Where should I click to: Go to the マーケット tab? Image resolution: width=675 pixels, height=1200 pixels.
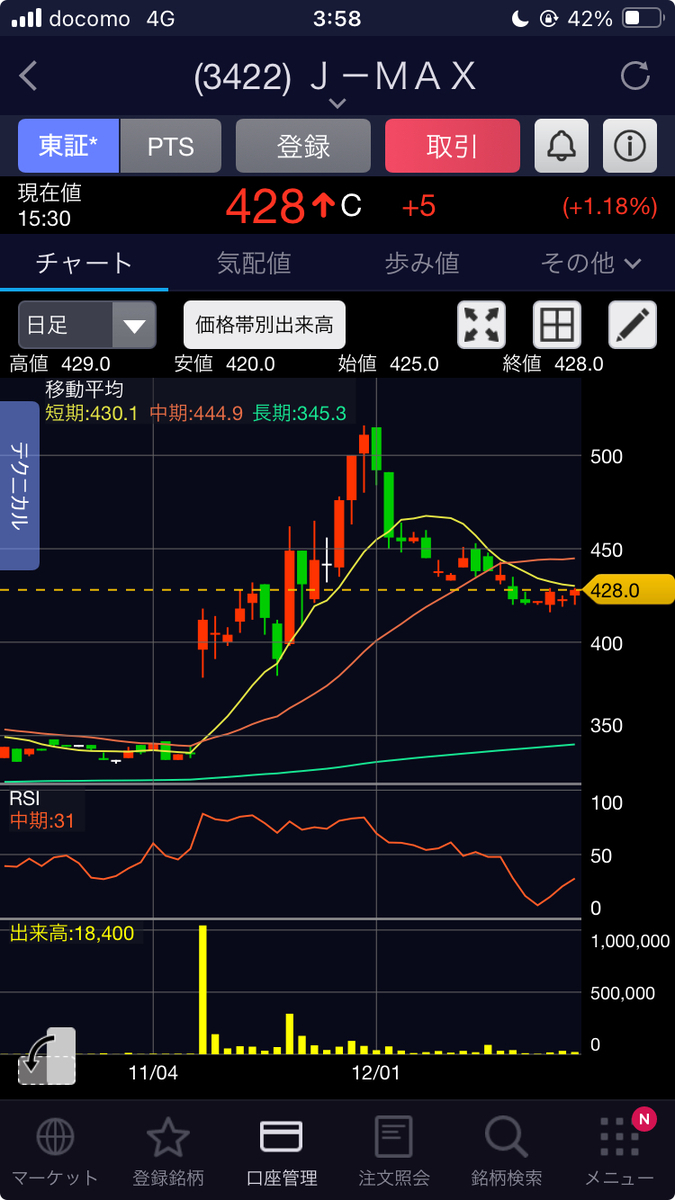(x=55, y=1151)
